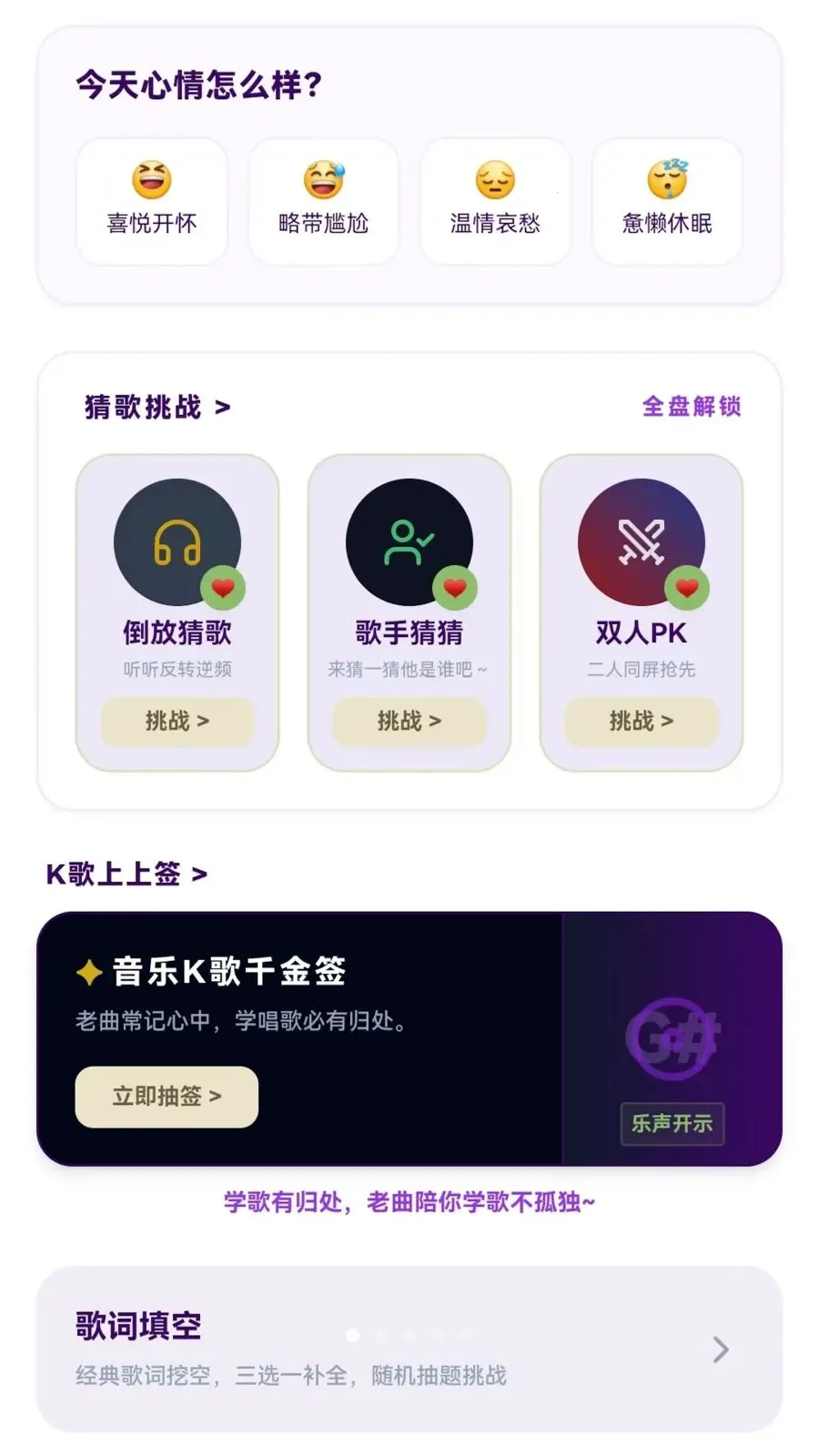Image resolution: width=819 pixels, height=1456 pixels.
Task: Open the K歌上上签 section
Action: [126, 875]
